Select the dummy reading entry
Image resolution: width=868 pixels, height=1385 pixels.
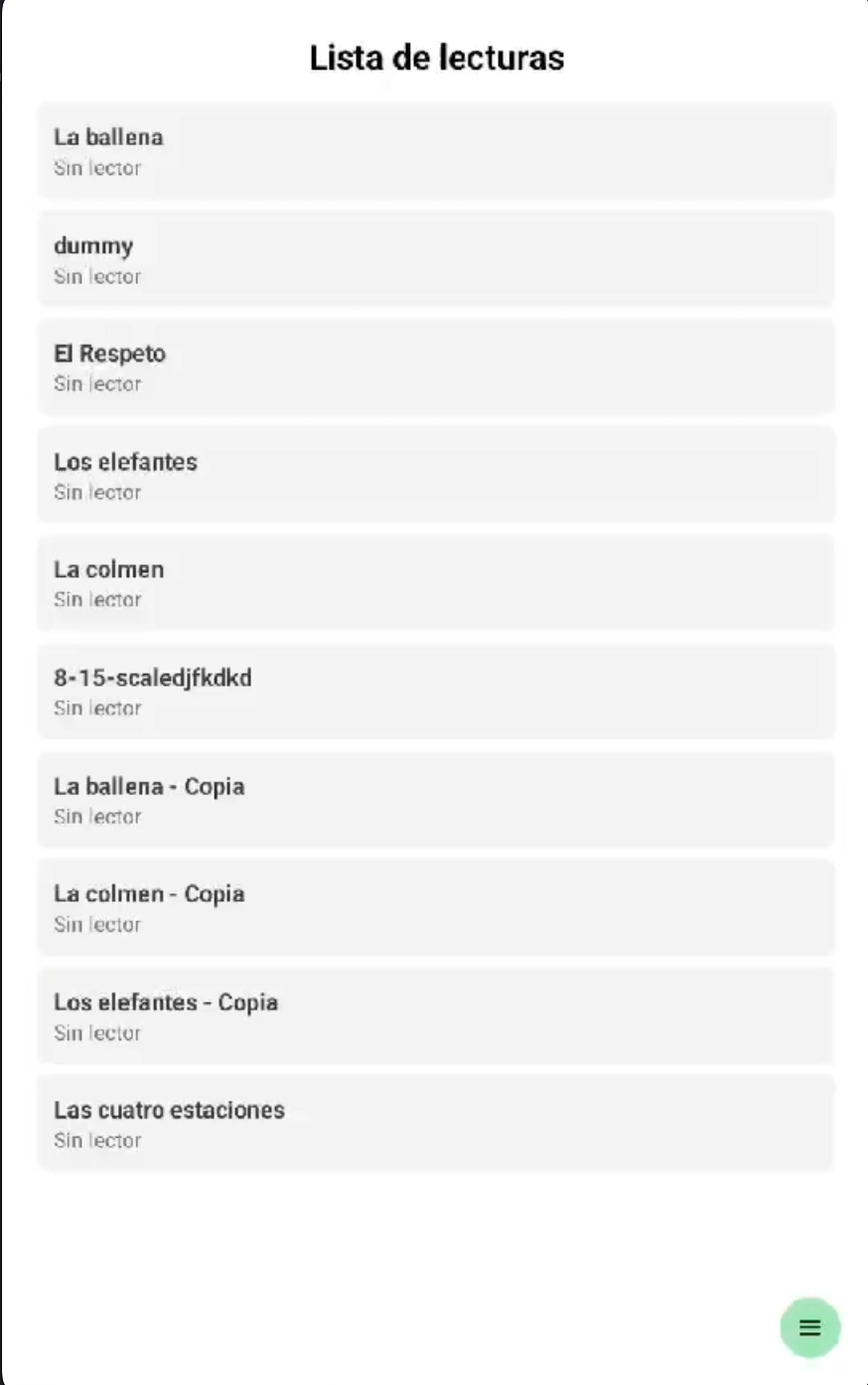pos(435,259)
